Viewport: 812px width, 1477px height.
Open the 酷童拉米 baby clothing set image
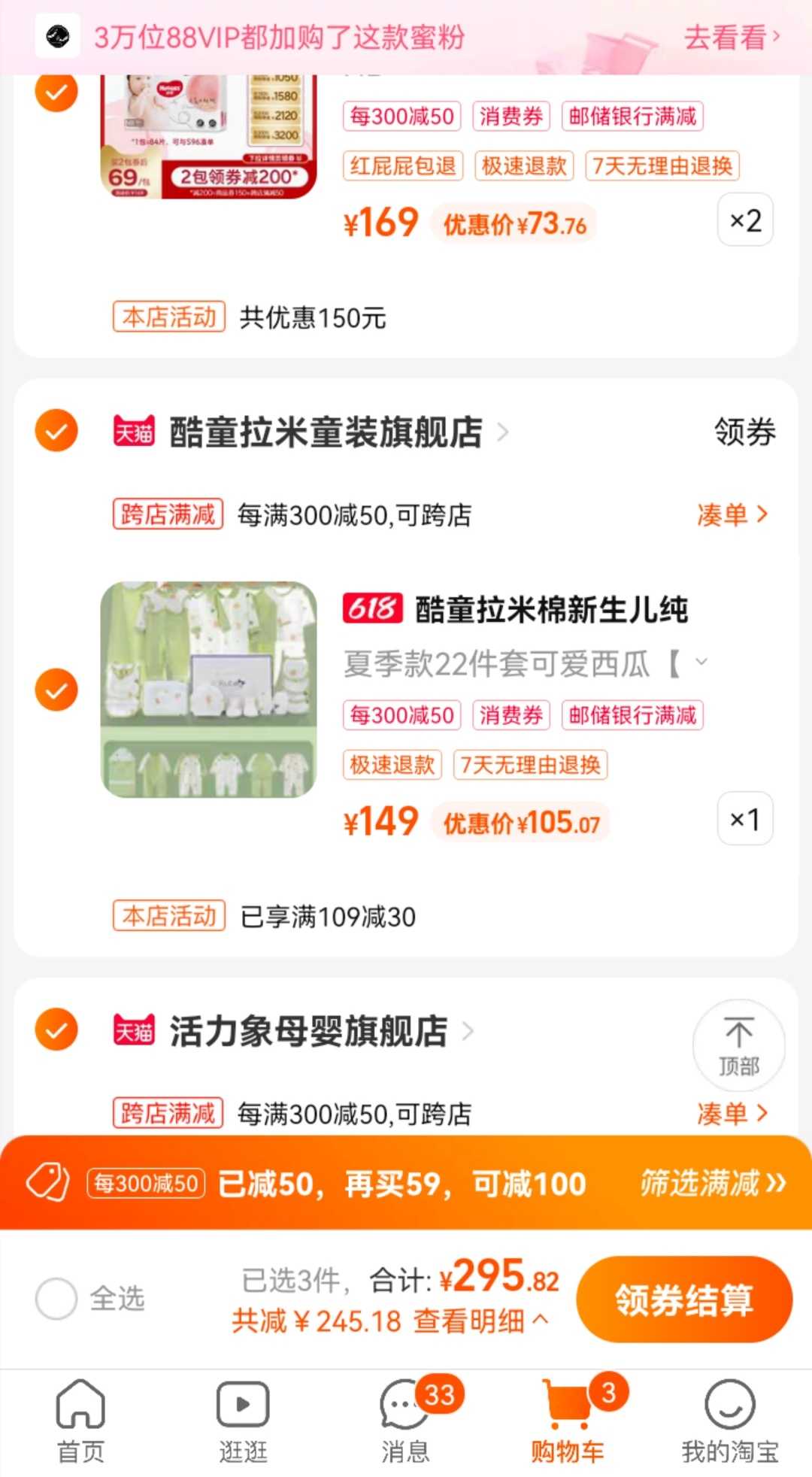coord(209,689)
